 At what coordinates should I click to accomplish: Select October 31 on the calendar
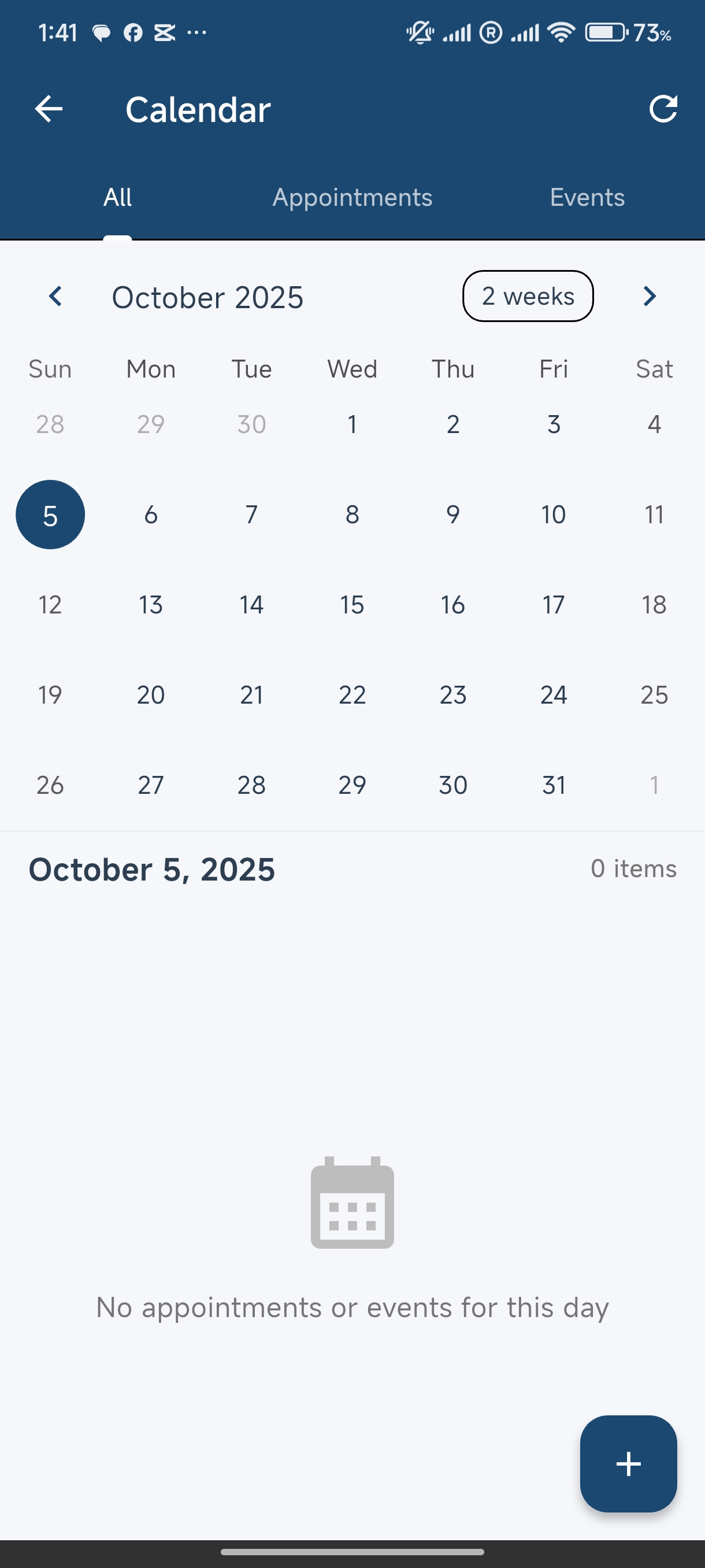553,785
